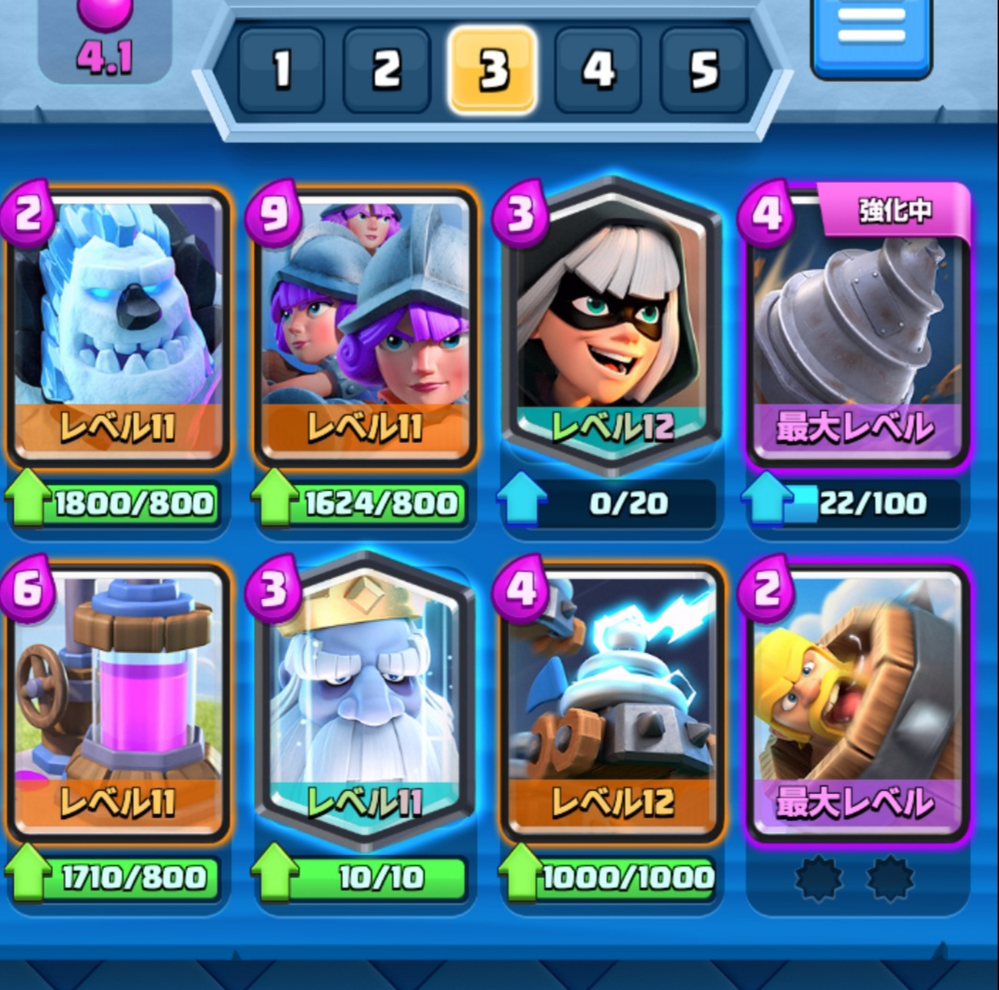Screen dimensions: 999x990
Task: Switch to deck slot 4
Action: [599, 70]
